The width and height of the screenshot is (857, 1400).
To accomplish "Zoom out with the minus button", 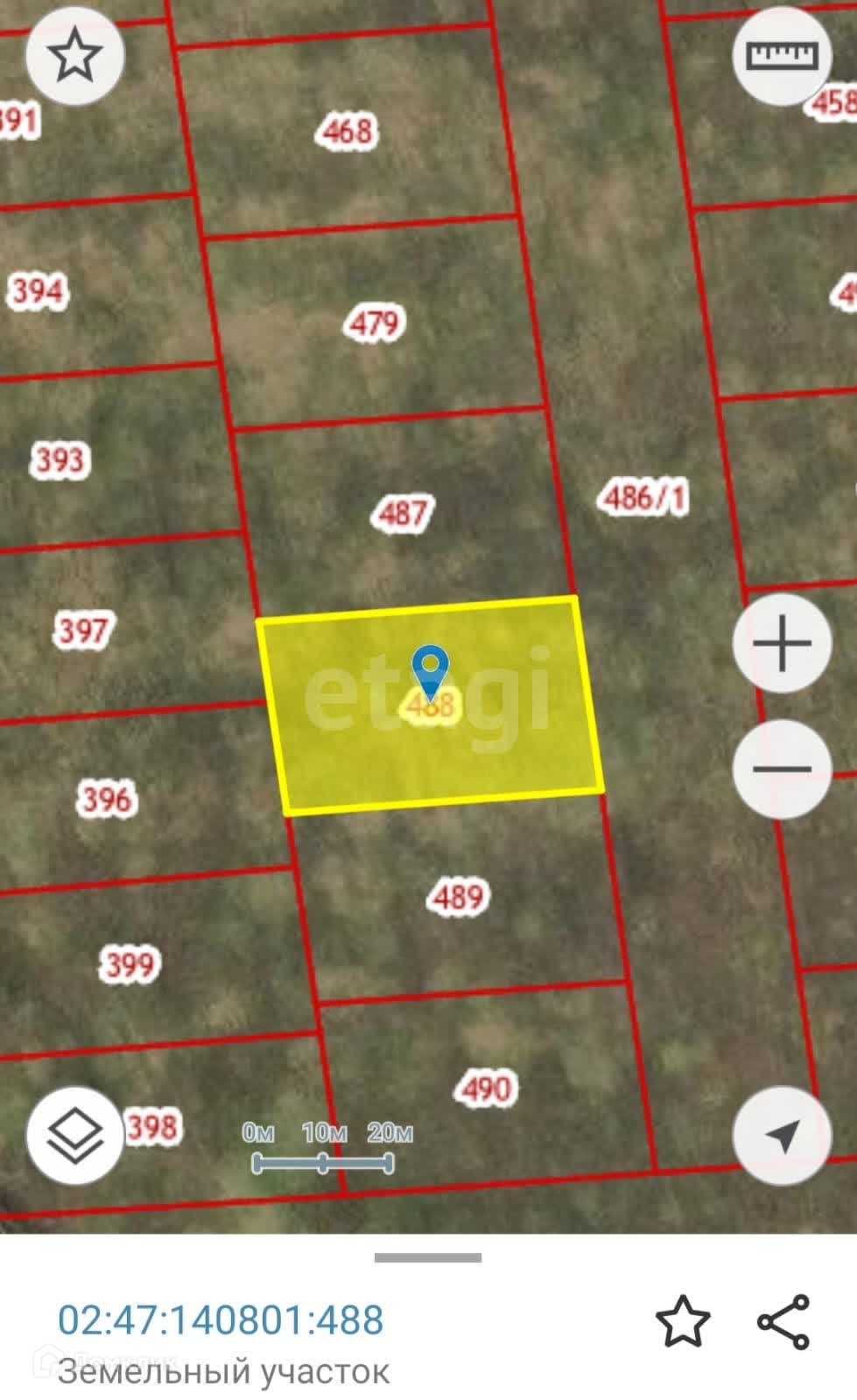I will point(781,769).
